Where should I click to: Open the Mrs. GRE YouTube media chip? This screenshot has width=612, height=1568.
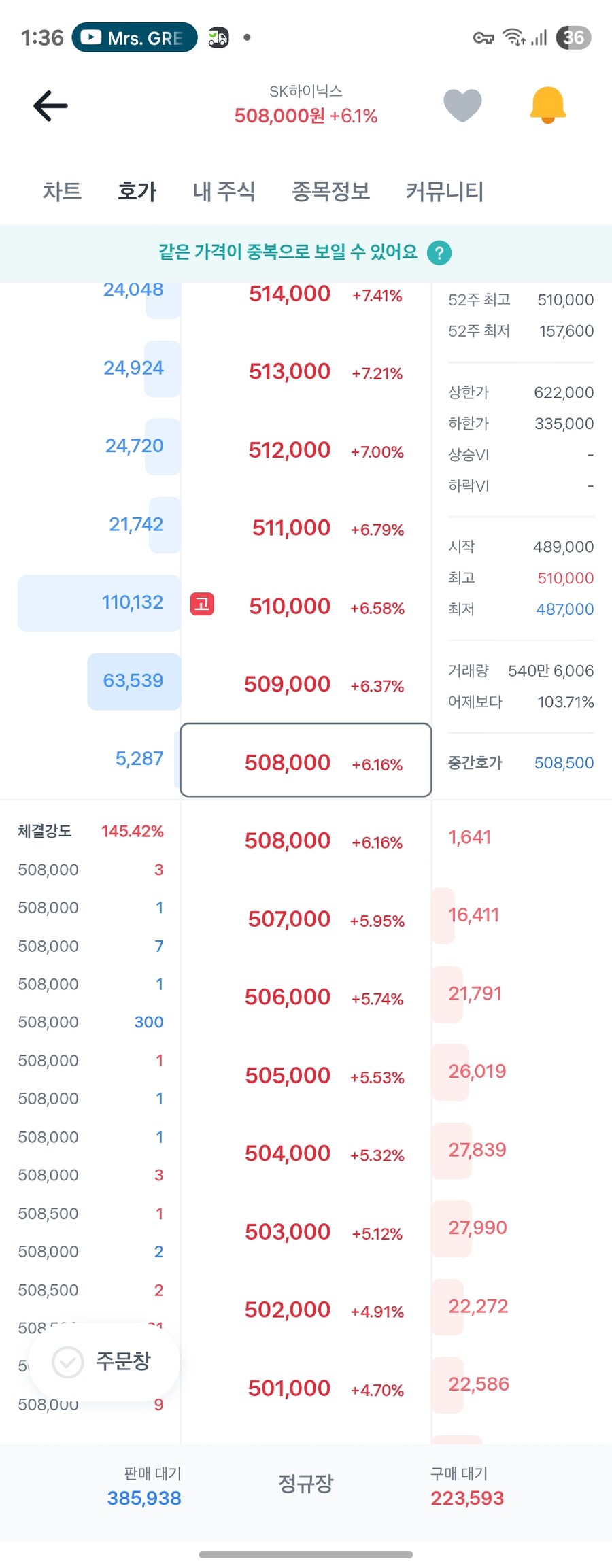134,37
